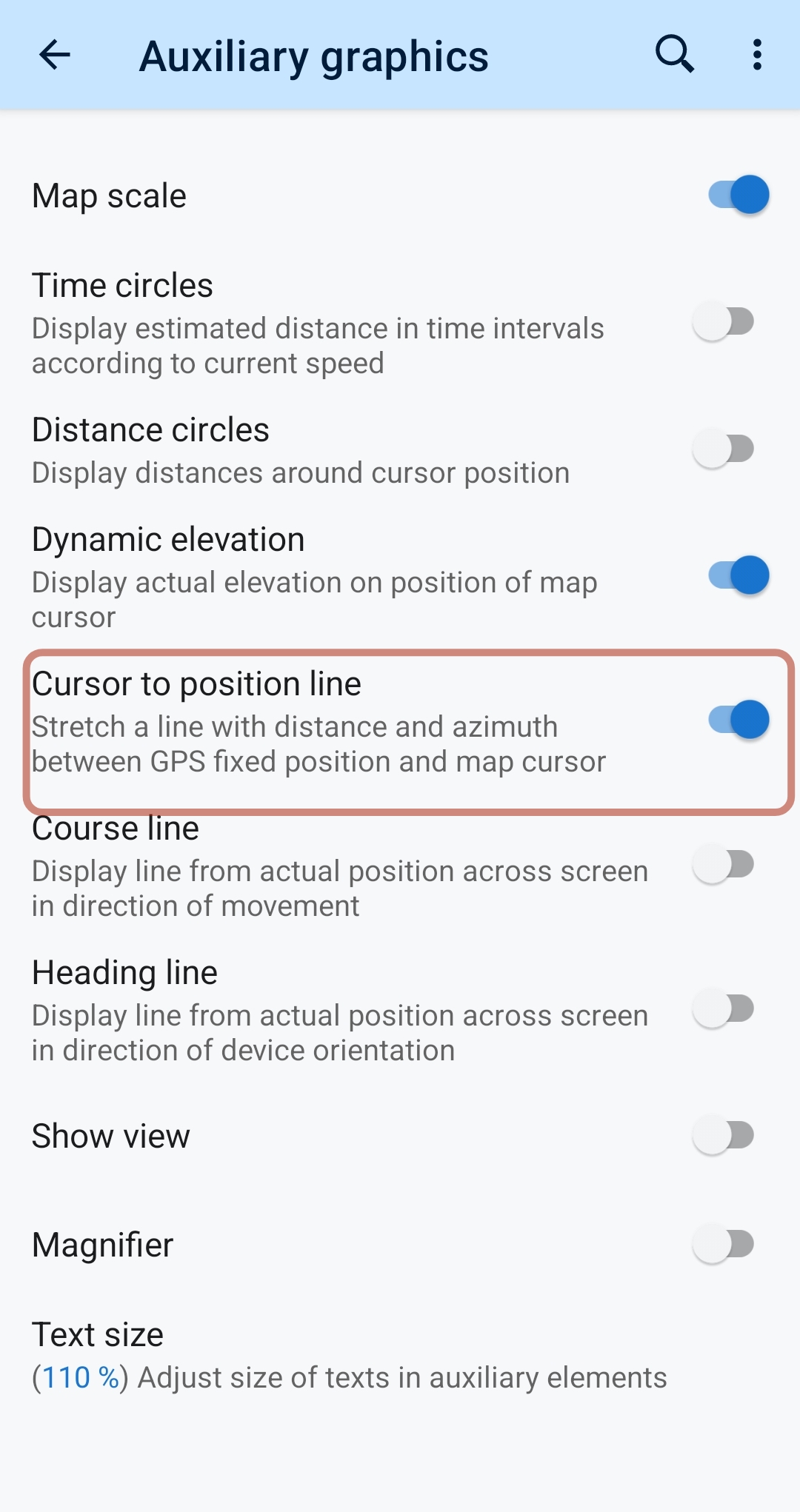Open the three-dot overflow menu
Screen dimensions: 800x1512
[x=756, y=55]
